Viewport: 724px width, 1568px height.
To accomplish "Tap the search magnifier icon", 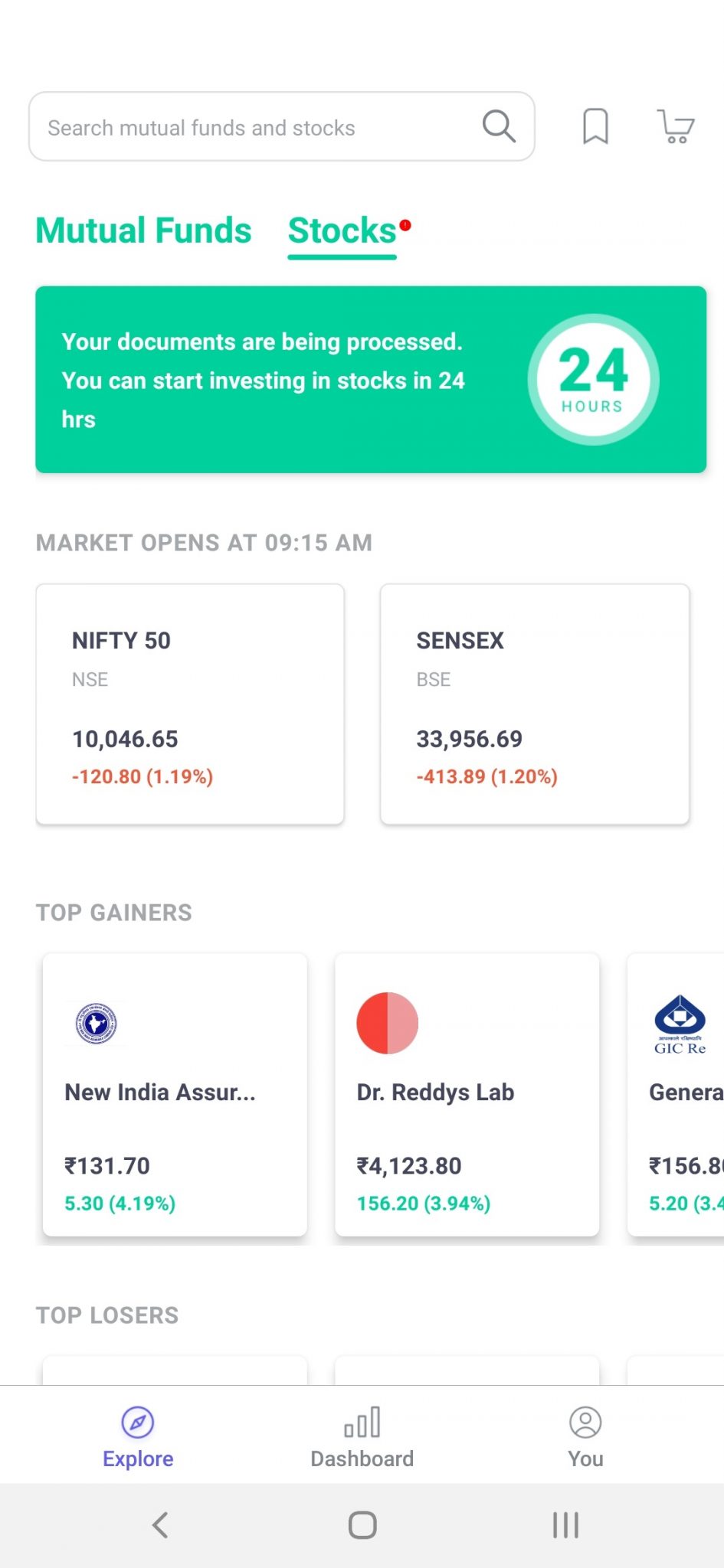I will coord(499,126).
